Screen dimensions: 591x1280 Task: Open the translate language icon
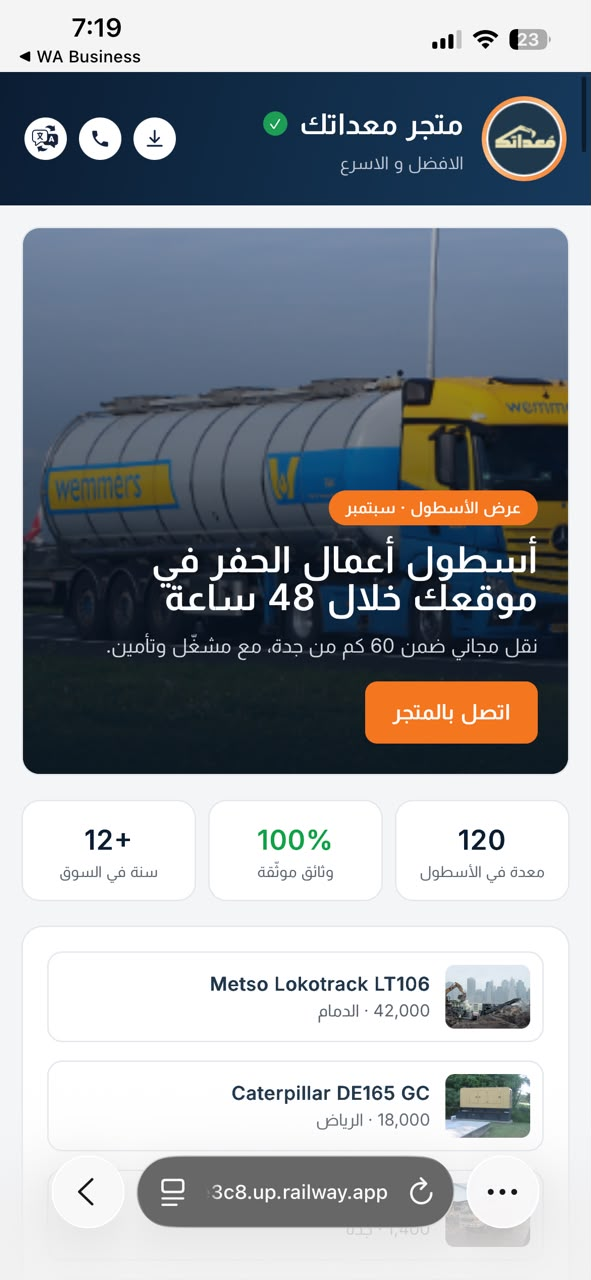point(46,139)
